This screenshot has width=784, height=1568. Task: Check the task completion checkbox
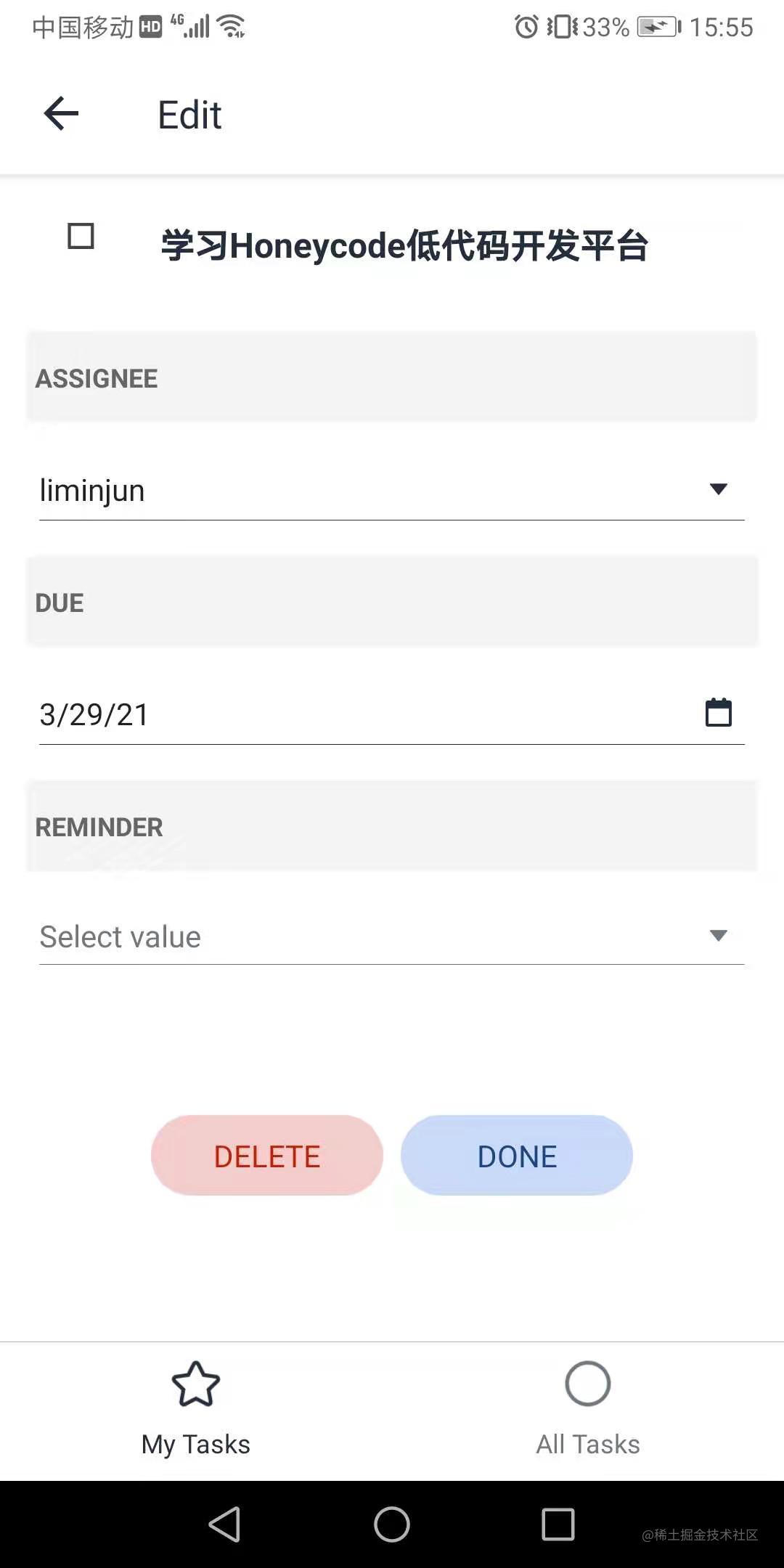tap(81, 237)
